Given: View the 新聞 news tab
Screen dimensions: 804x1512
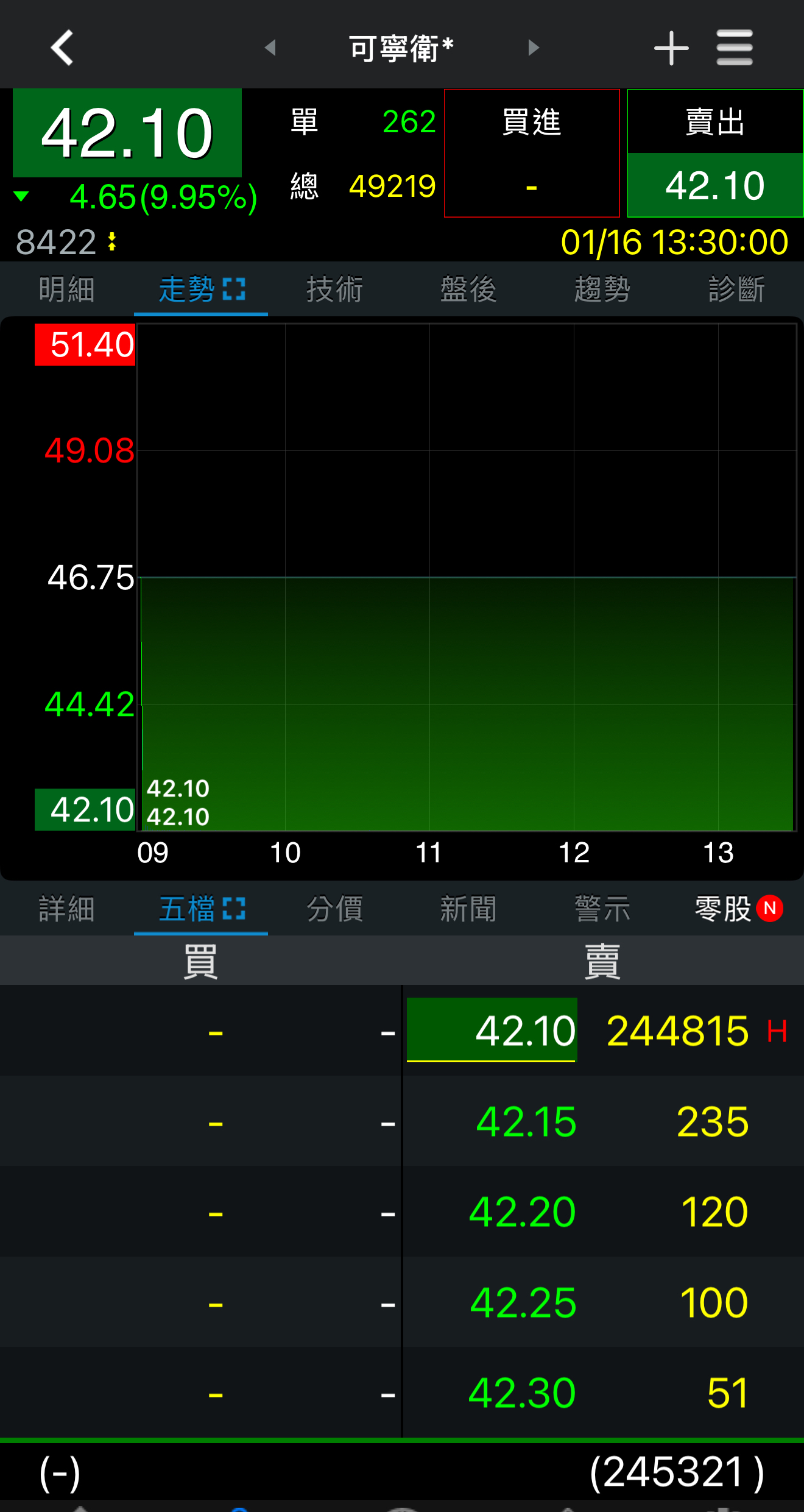Looking at the screenshot, I should pos(468,909).
